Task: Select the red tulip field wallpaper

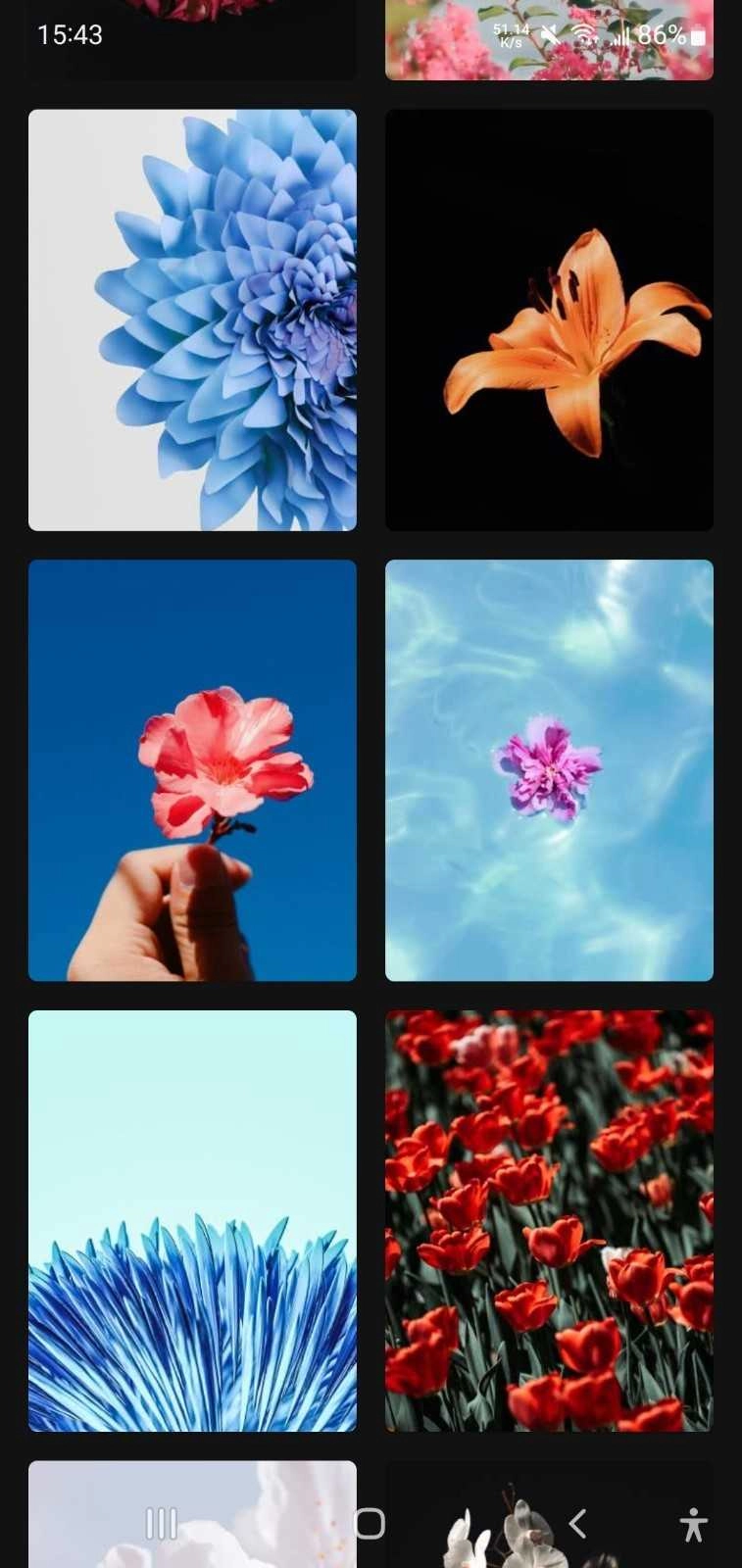Action: point(549,1221)
